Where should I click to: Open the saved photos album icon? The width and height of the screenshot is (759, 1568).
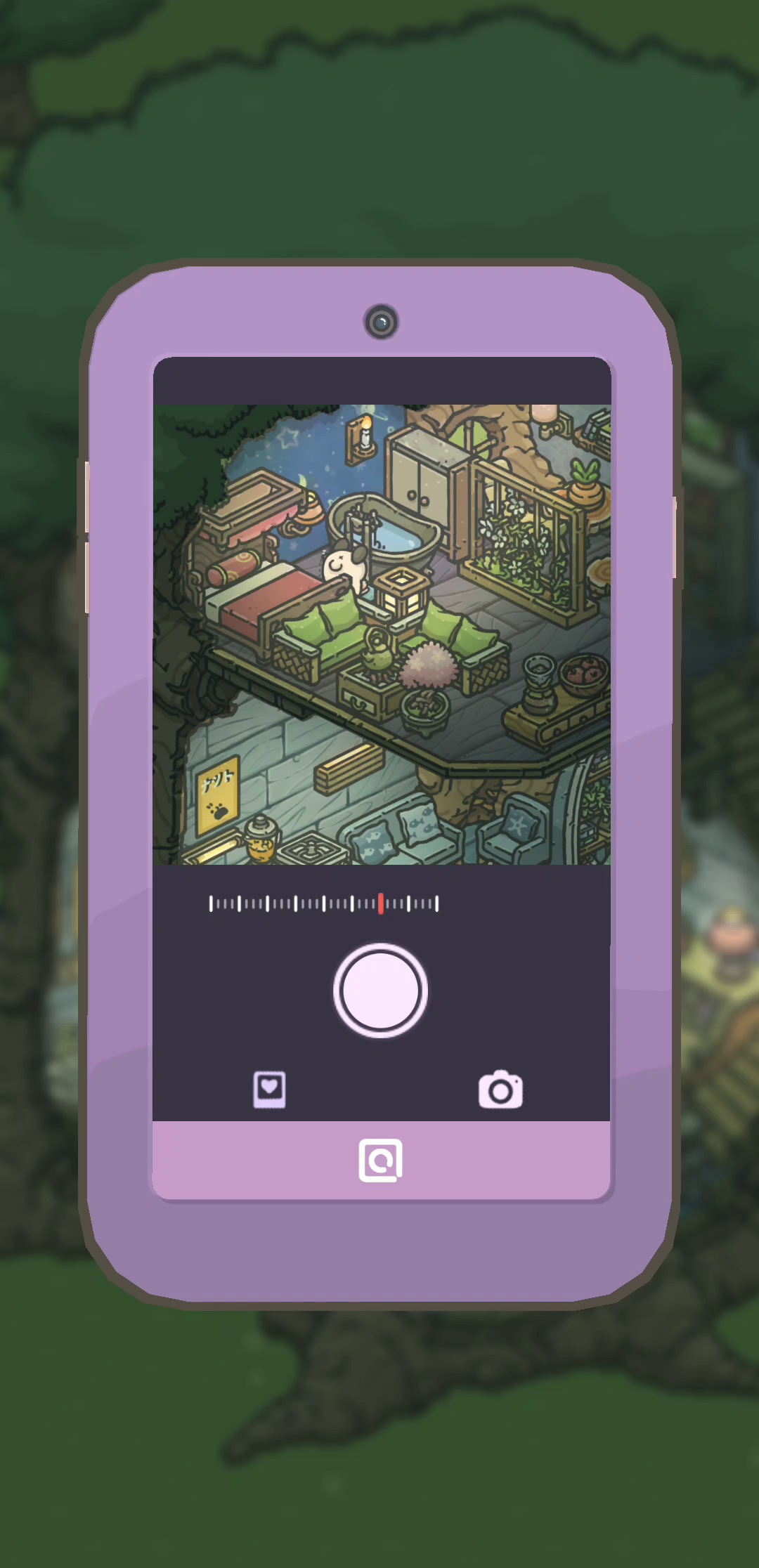269,1090
